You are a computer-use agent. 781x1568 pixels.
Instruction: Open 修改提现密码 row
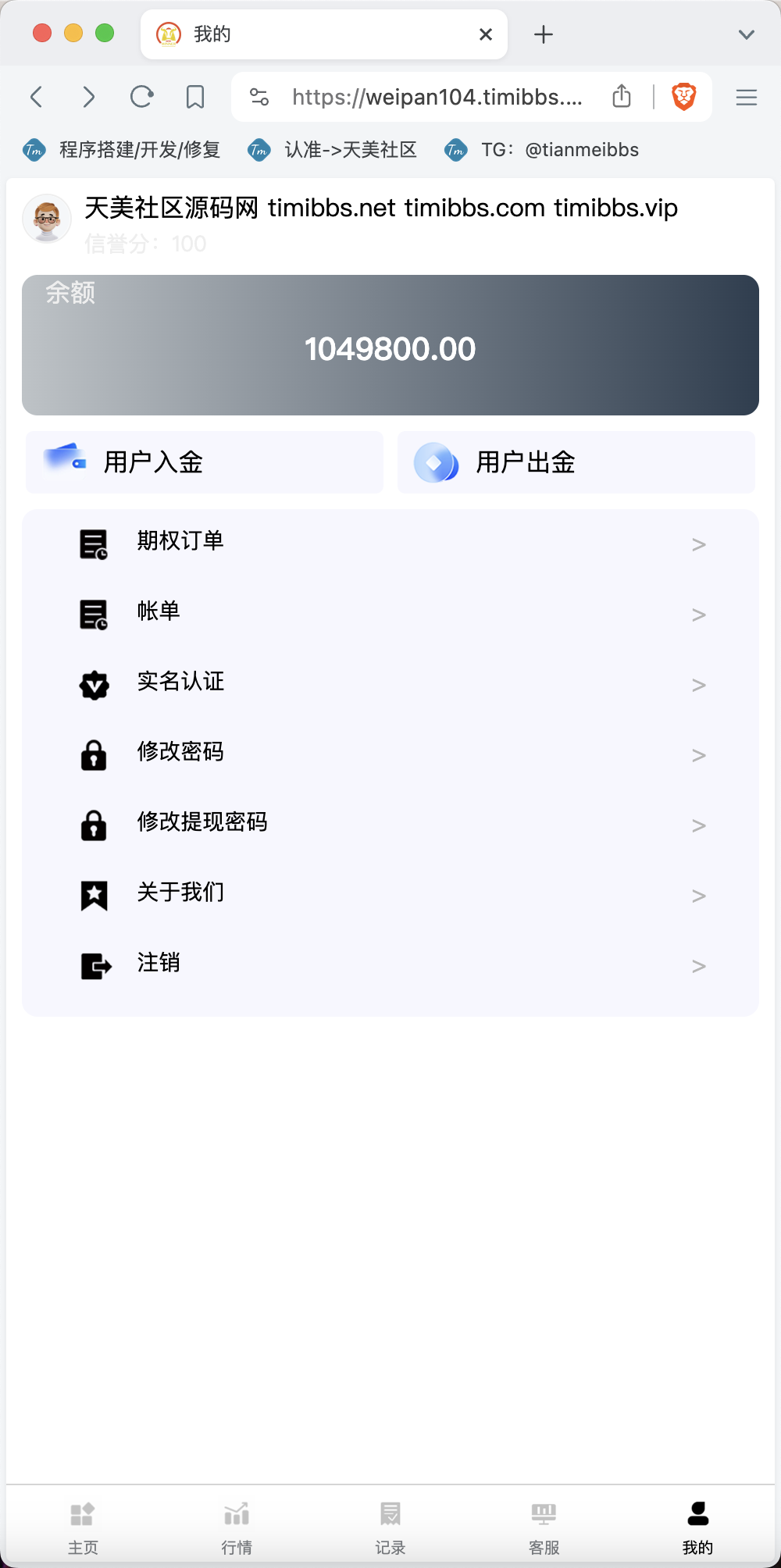[x=390, y=825]
